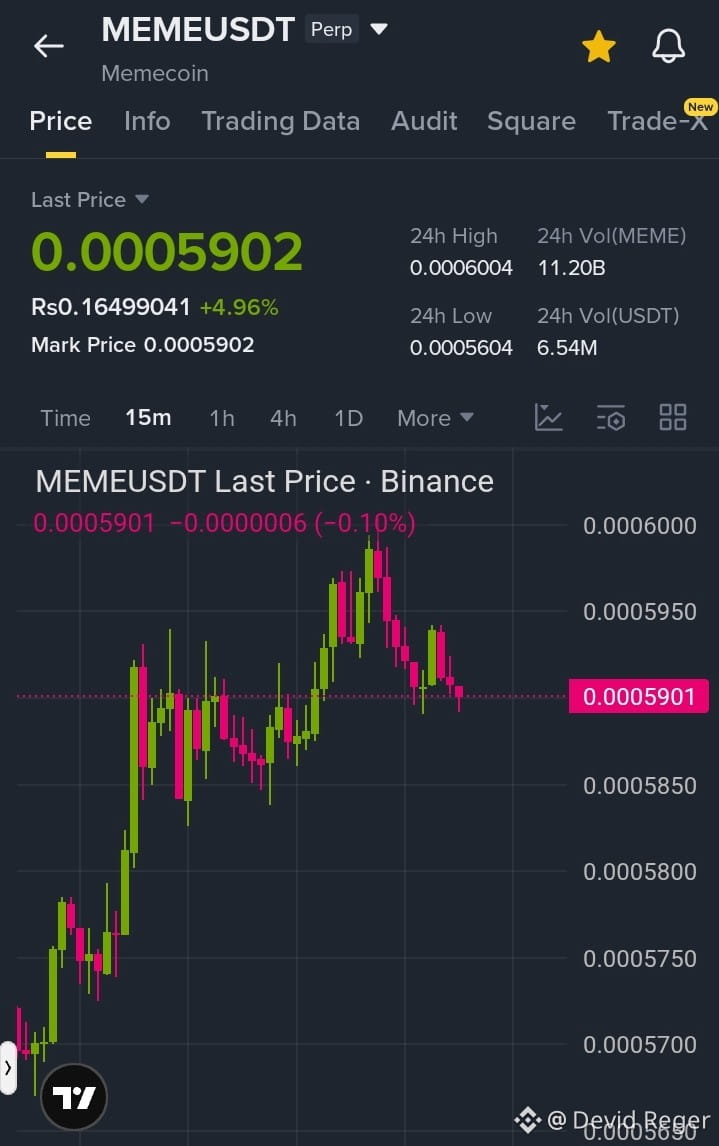Expand the Last Price dropdown

pos(141,199)
